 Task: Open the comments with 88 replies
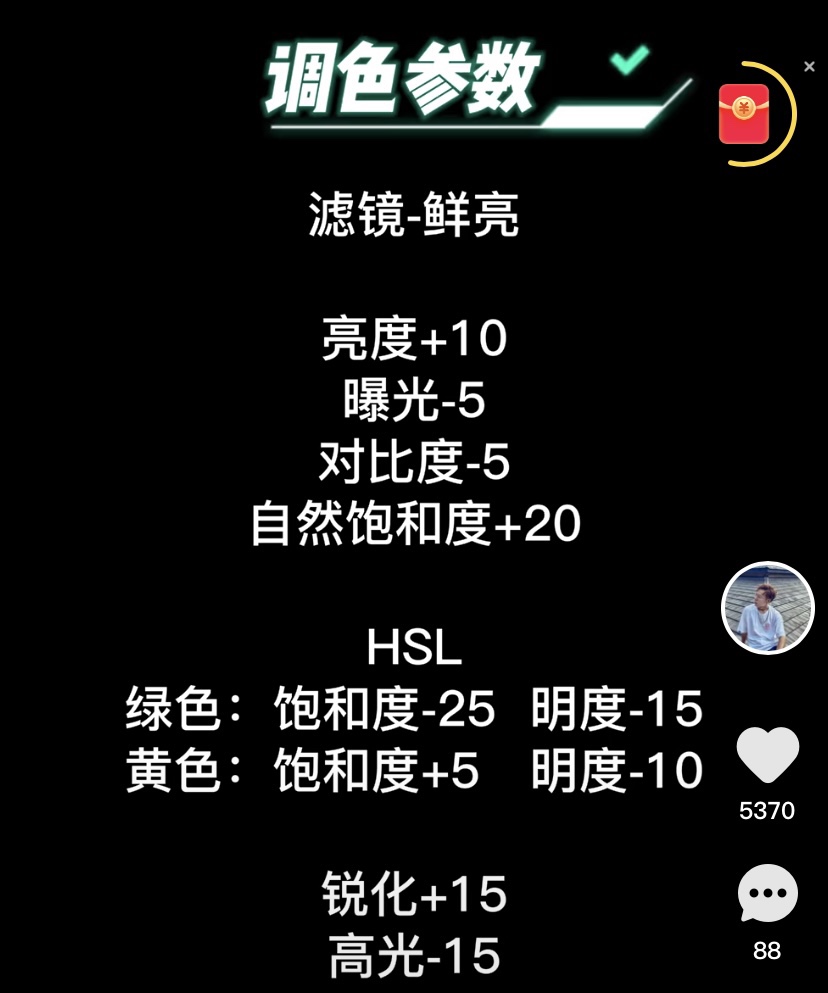pos(767,893)
